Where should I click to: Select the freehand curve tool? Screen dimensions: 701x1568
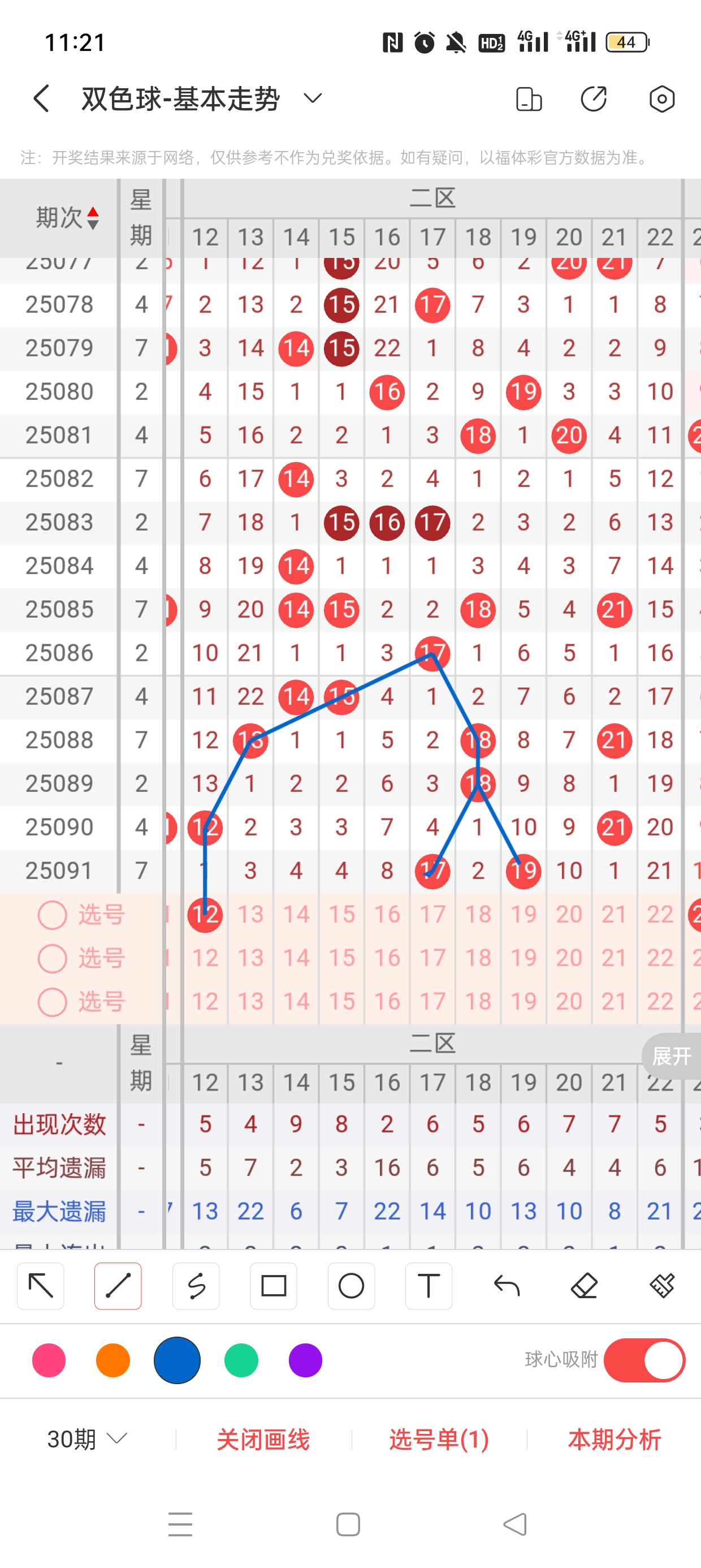[196, 1286]
